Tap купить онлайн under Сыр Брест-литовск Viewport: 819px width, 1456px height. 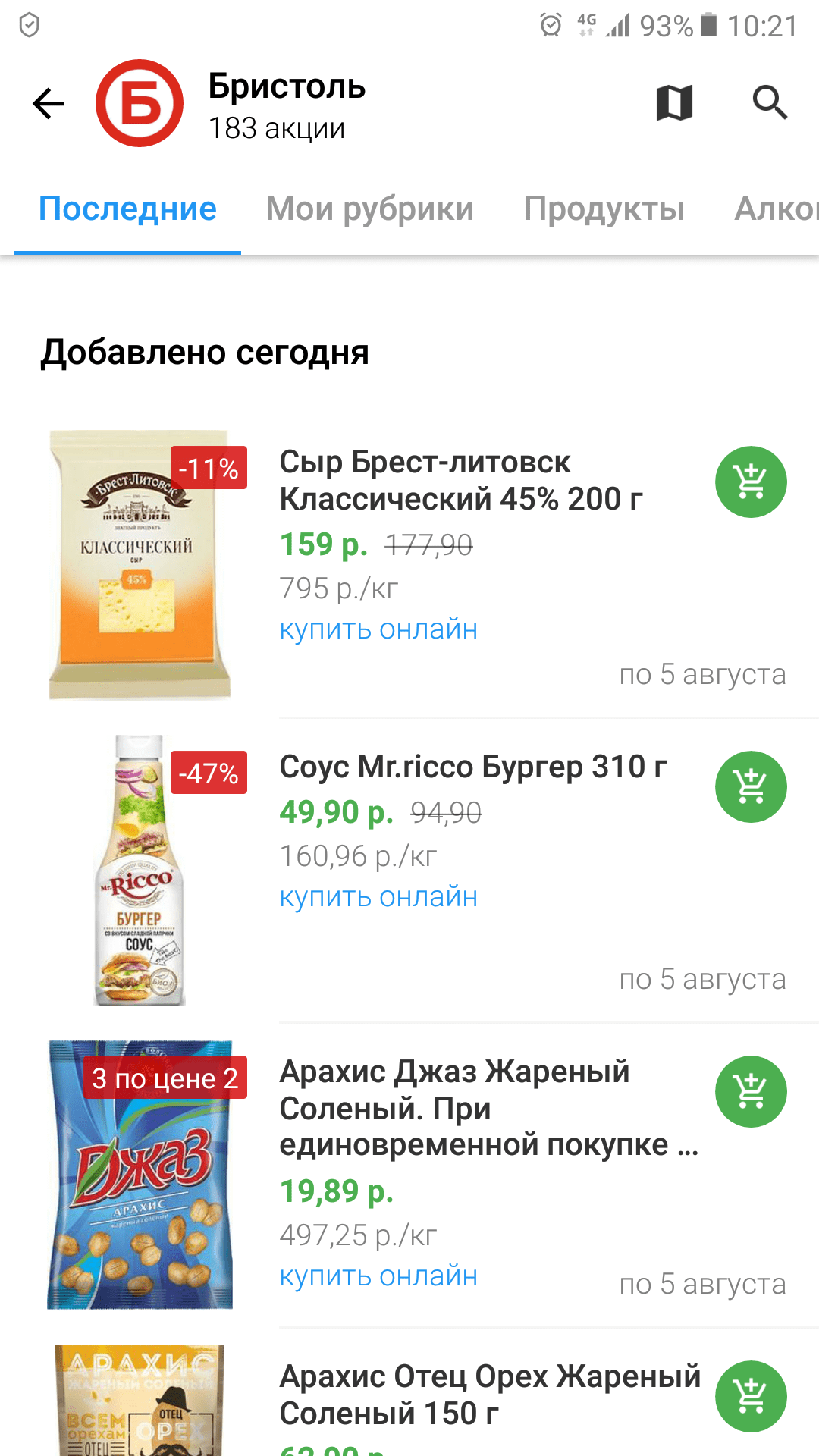pos(378,629)
